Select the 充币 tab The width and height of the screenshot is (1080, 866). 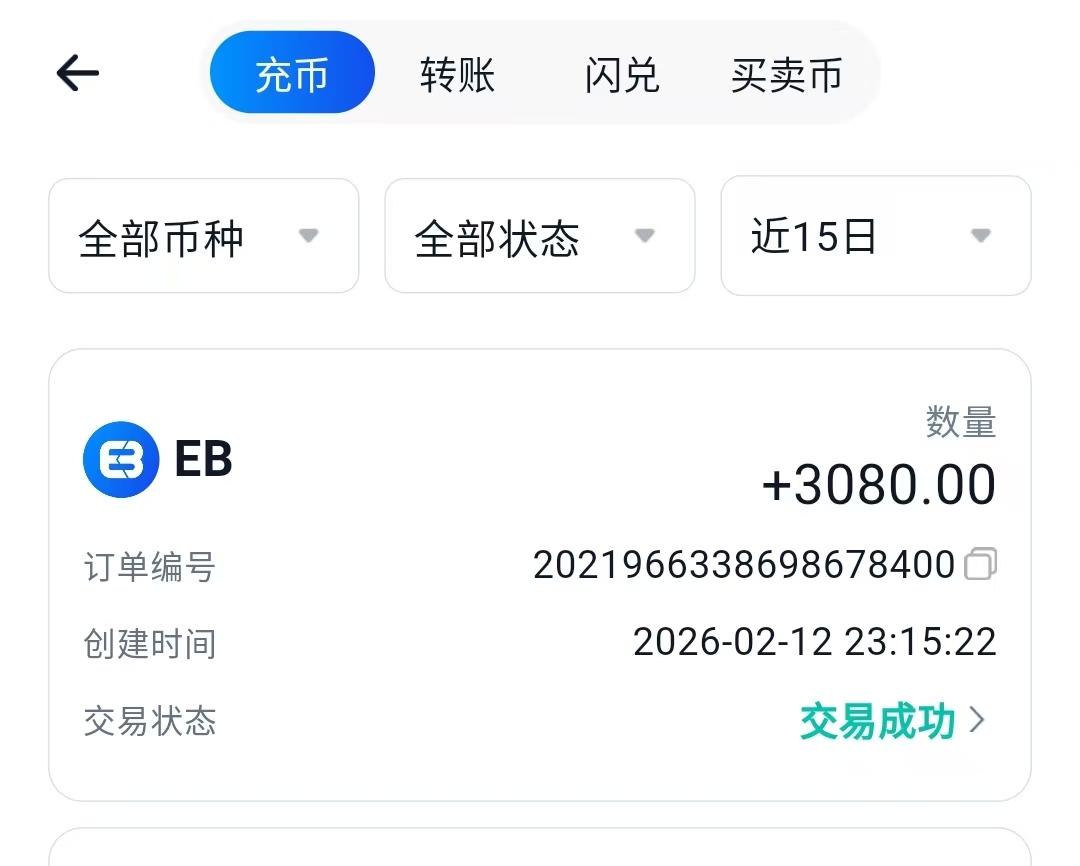(292, 73)
